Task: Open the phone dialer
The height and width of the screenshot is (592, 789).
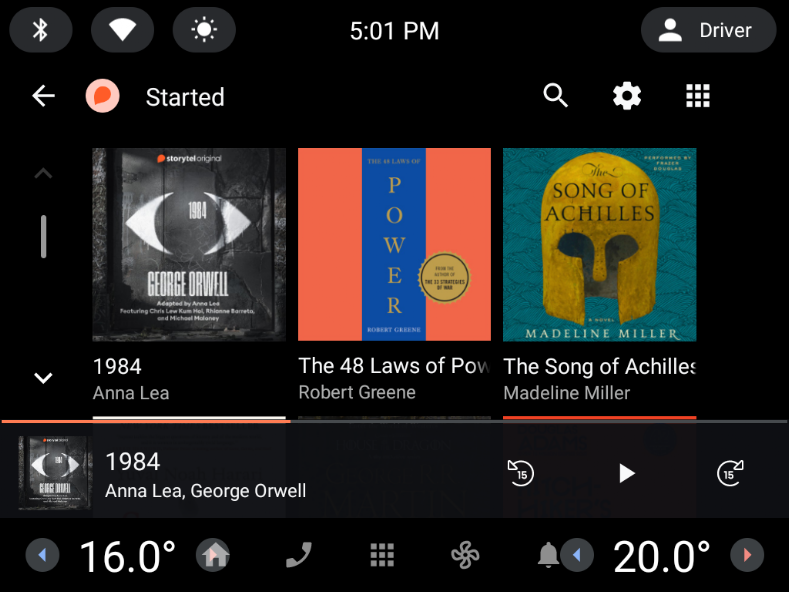Action: (x=298, y=555)
